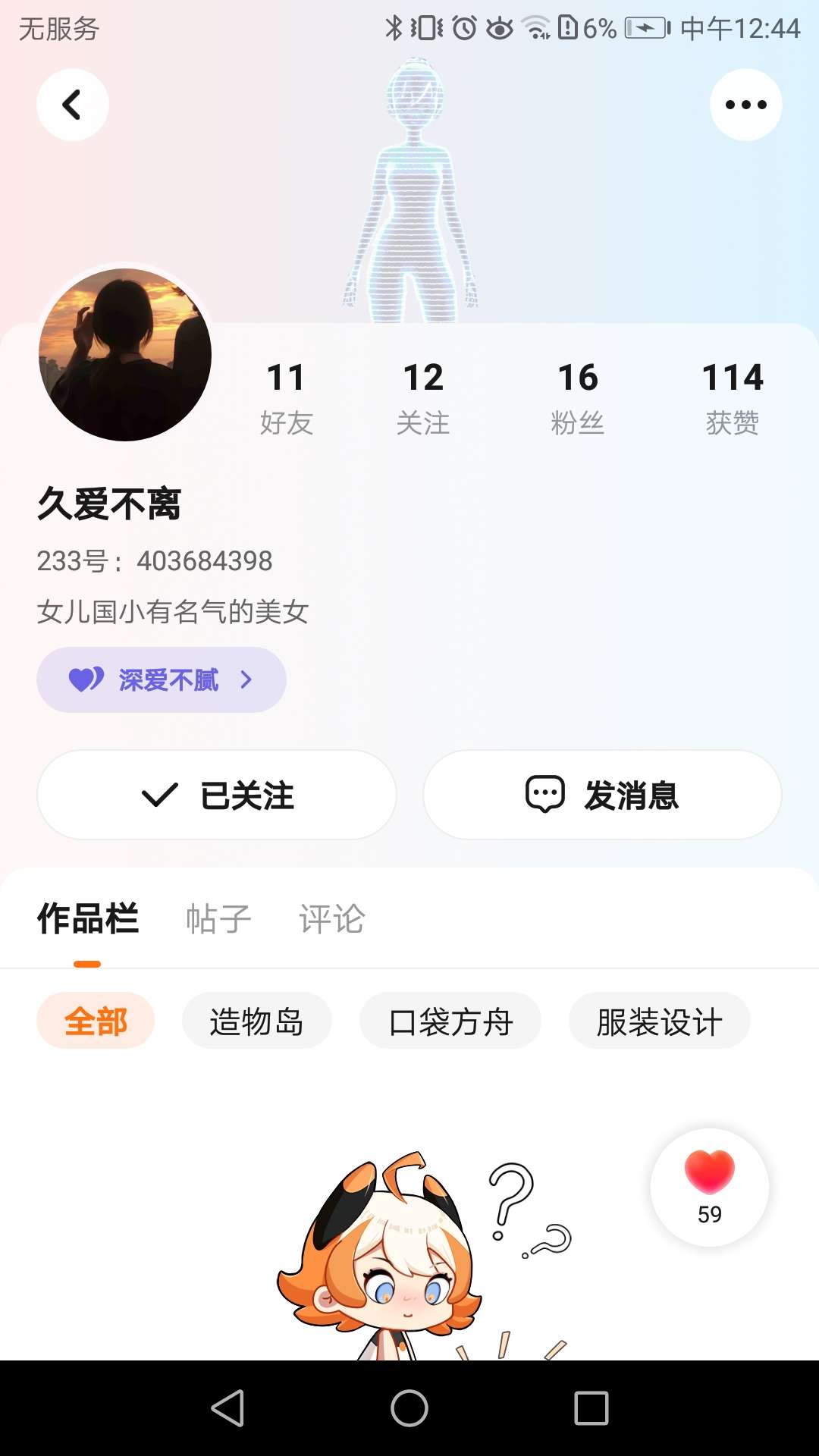Screen dimensions: 819x1456
Task: Switch to the 评论 tab
Action: (x=332, y=919)
